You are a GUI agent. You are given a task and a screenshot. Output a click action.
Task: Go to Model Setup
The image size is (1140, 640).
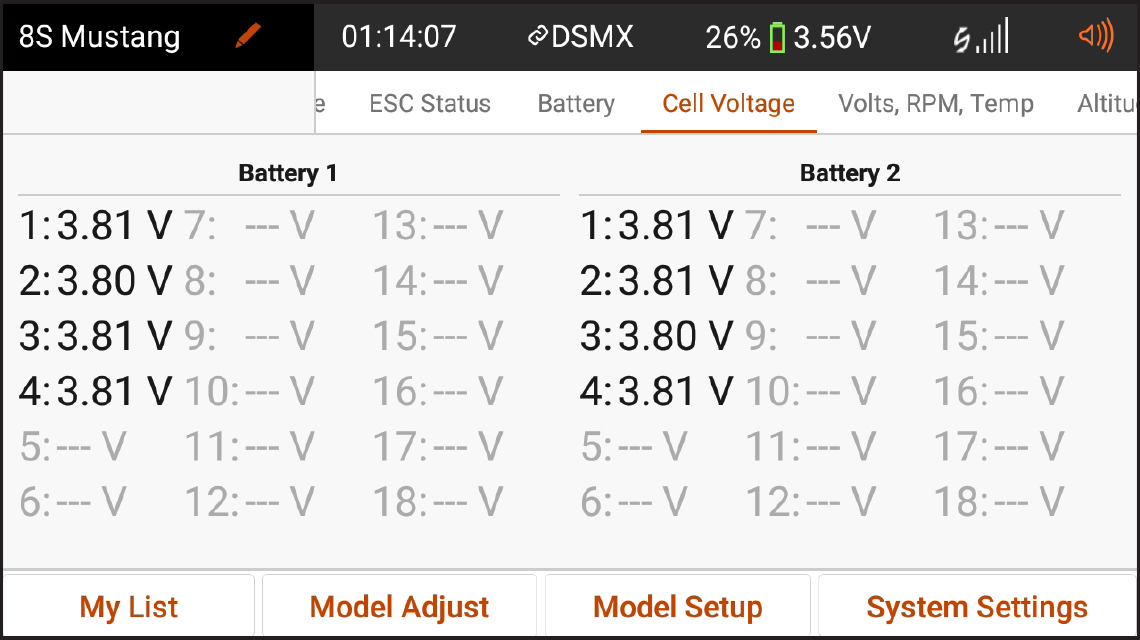click(x=677, y=606)
